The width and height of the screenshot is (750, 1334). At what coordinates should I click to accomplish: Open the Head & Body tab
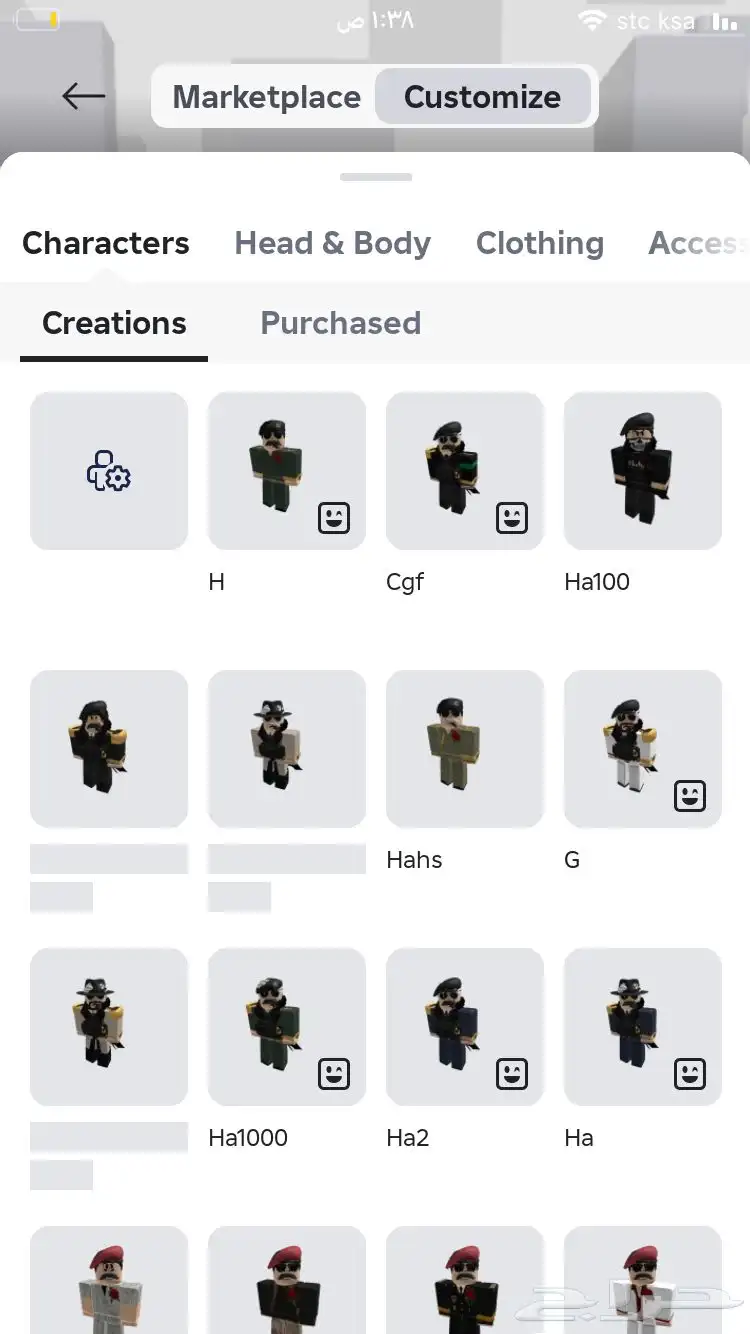pos(332,243)
